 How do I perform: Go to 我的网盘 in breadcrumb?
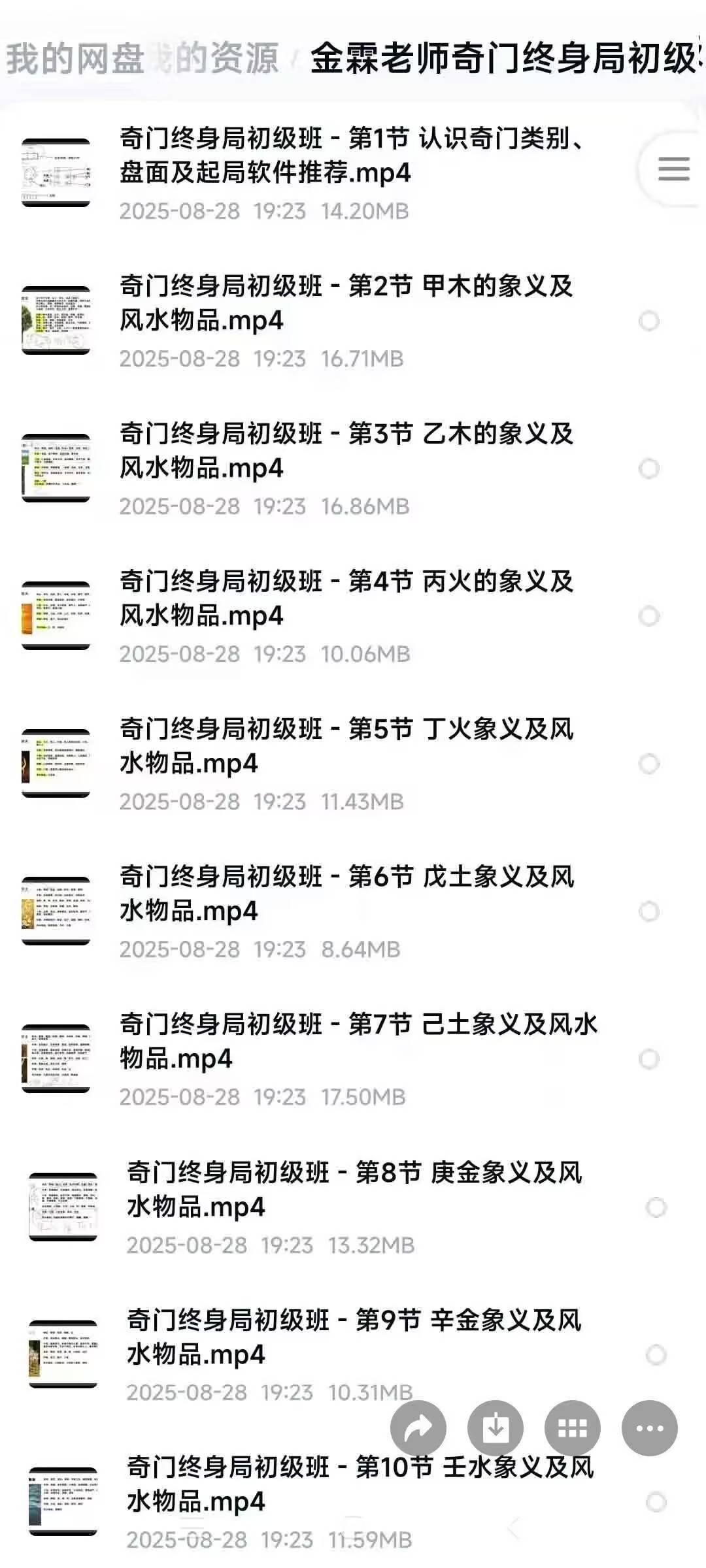(75, 59)
